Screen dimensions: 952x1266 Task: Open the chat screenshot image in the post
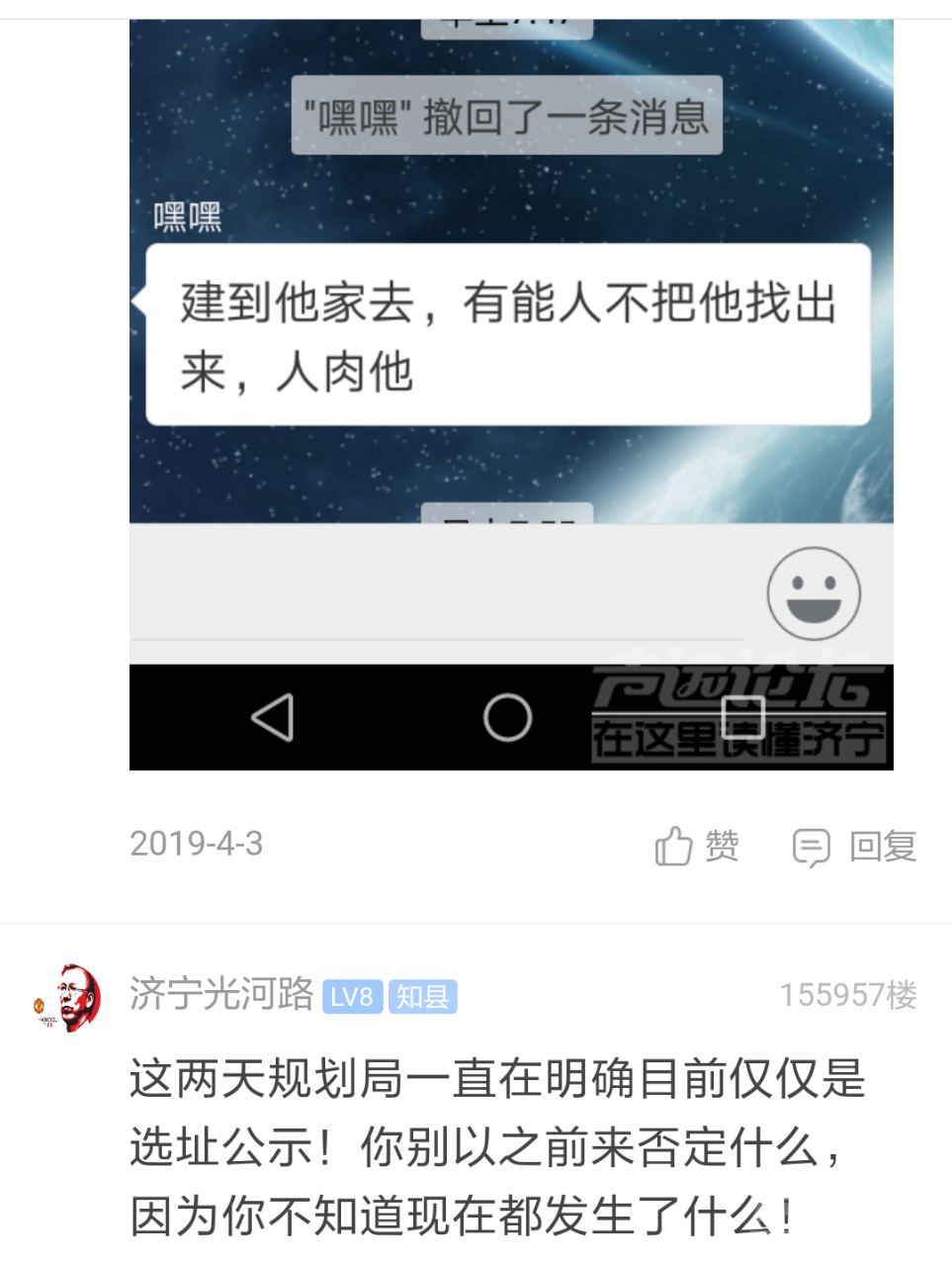[x=511, y=396]
